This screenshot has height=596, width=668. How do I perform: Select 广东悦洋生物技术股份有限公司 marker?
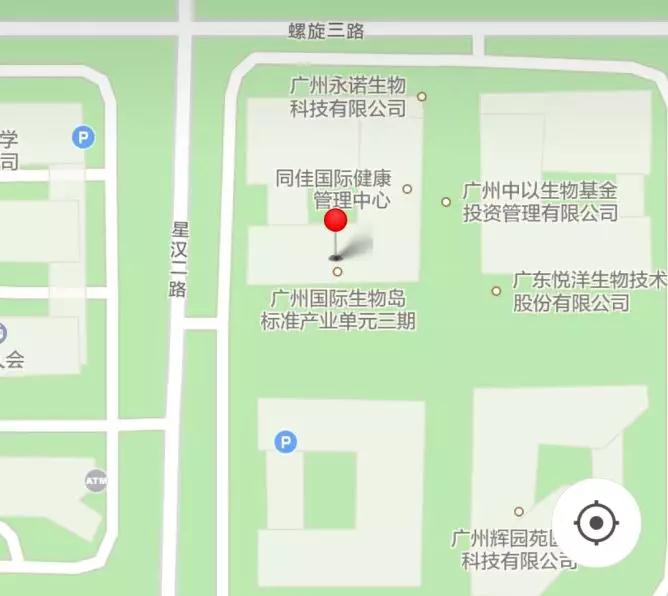tap(496, 291)
